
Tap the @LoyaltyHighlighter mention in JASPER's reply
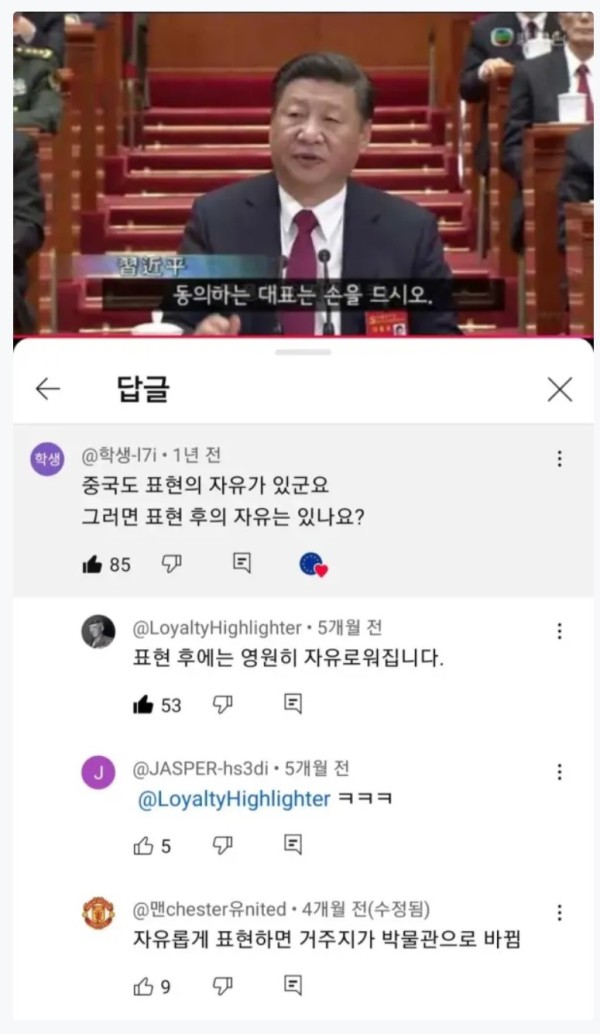231,799
